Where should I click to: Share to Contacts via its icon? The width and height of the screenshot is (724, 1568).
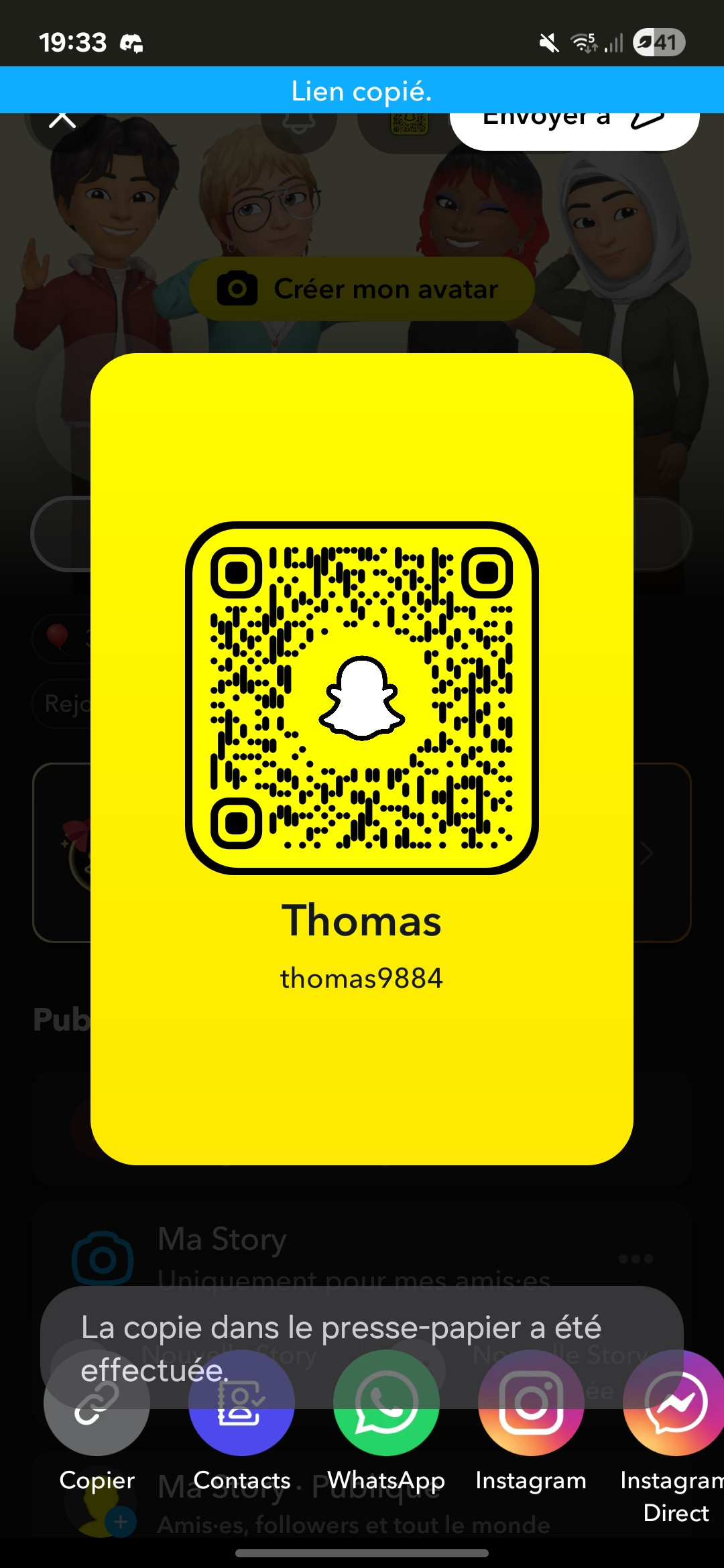coord(241,1400)
